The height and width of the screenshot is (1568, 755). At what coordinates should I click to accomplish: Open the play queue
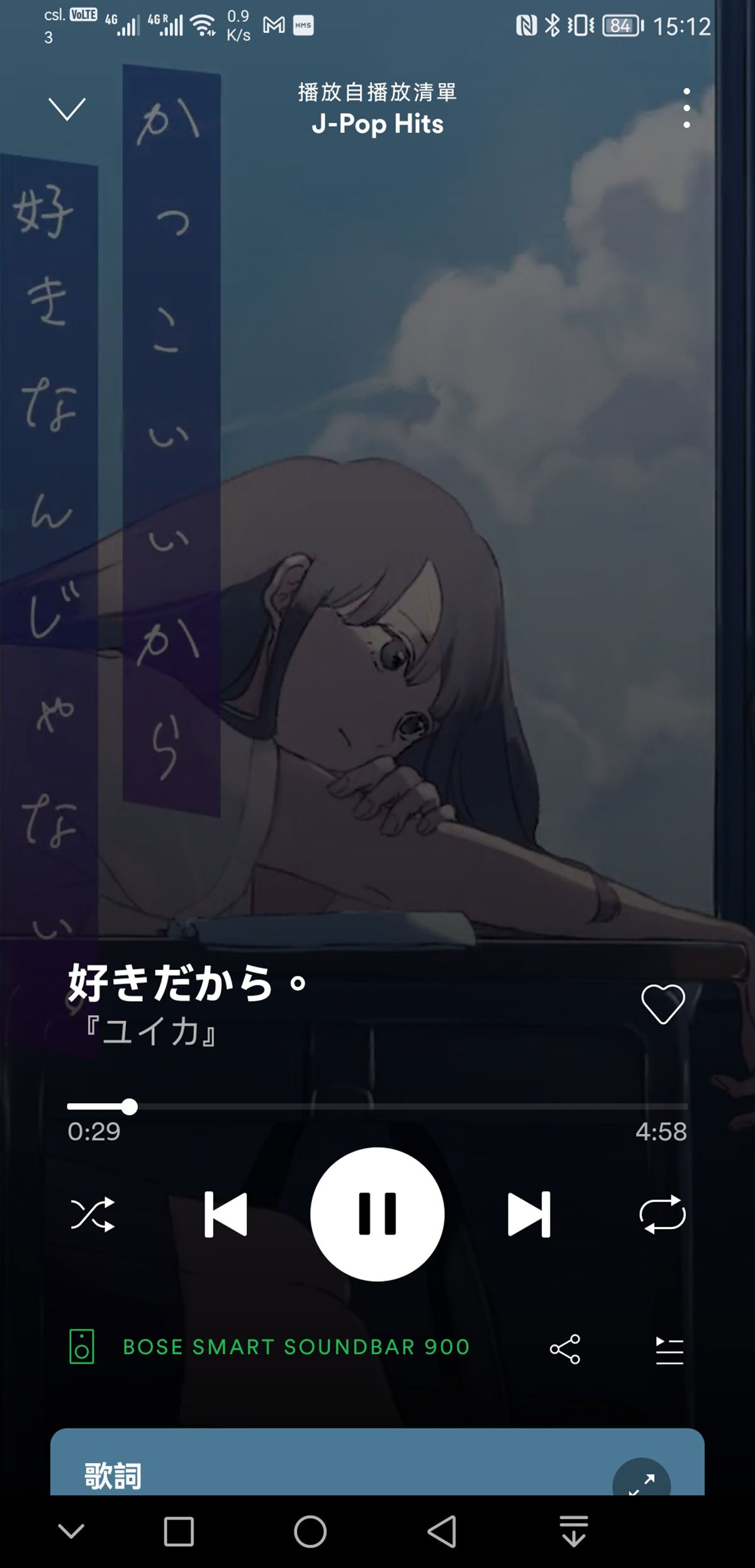pos(669,1350)
